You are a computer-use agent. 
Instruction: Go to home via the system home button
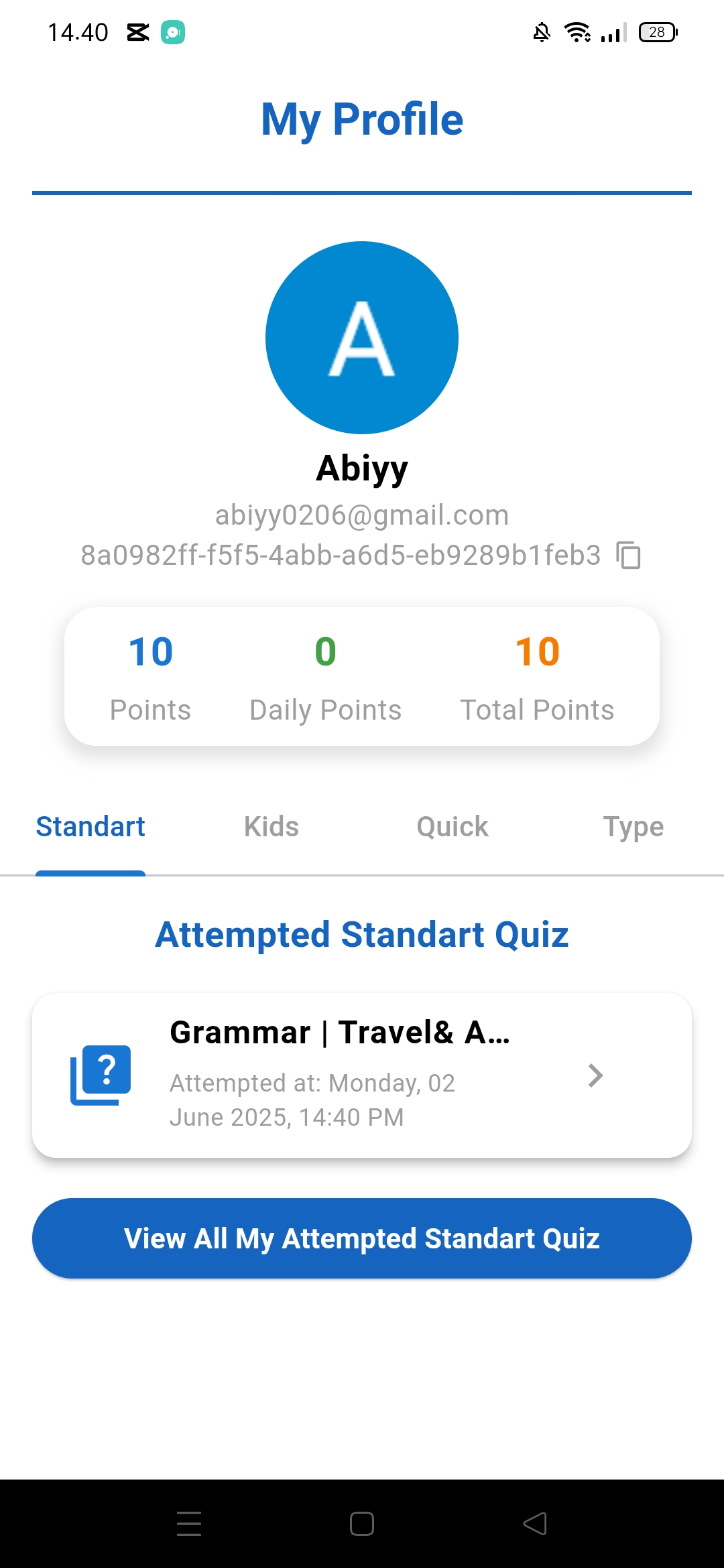click(x=362, y=1524)
